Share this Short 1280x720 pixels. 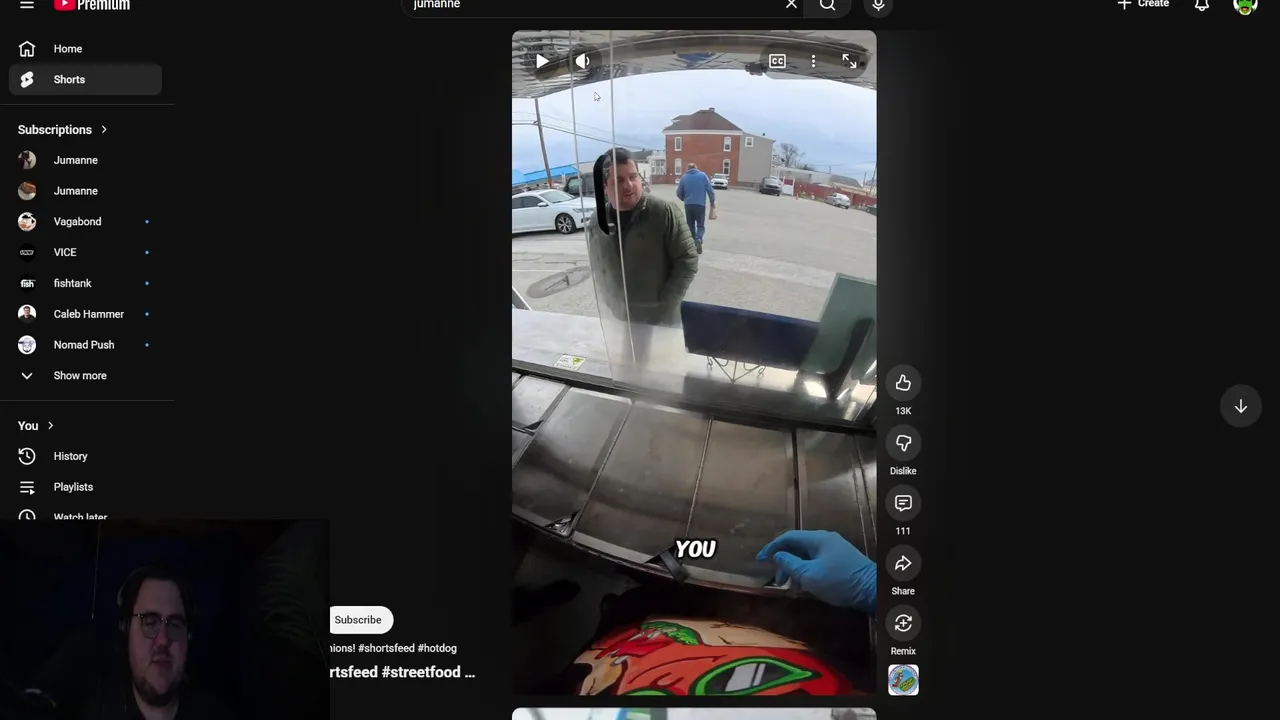coord(903,564)
